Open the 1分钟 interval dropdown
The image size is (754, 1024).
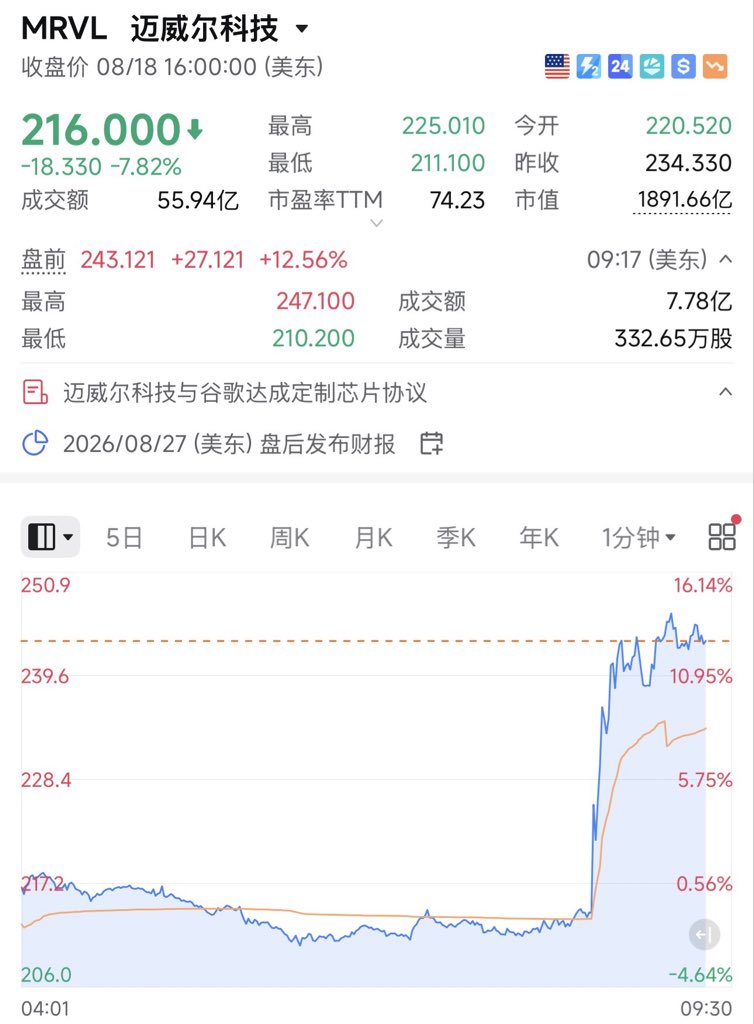click(638, 537)
